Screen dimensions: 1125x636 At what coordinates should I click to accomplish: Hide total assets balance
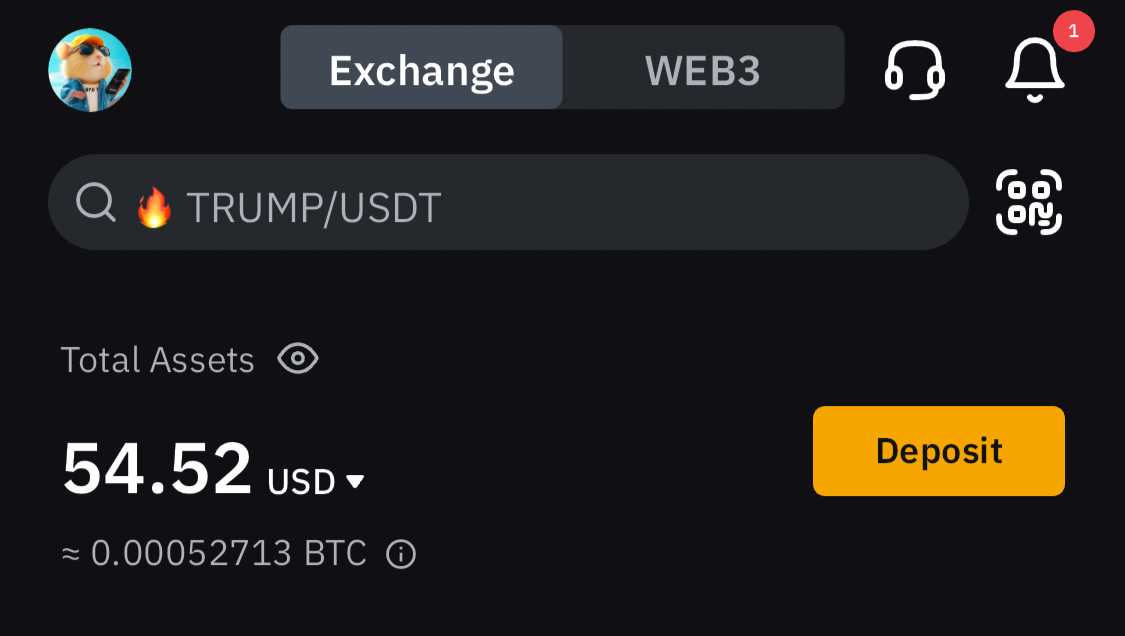pyautogui.click(x=298, y=358)
